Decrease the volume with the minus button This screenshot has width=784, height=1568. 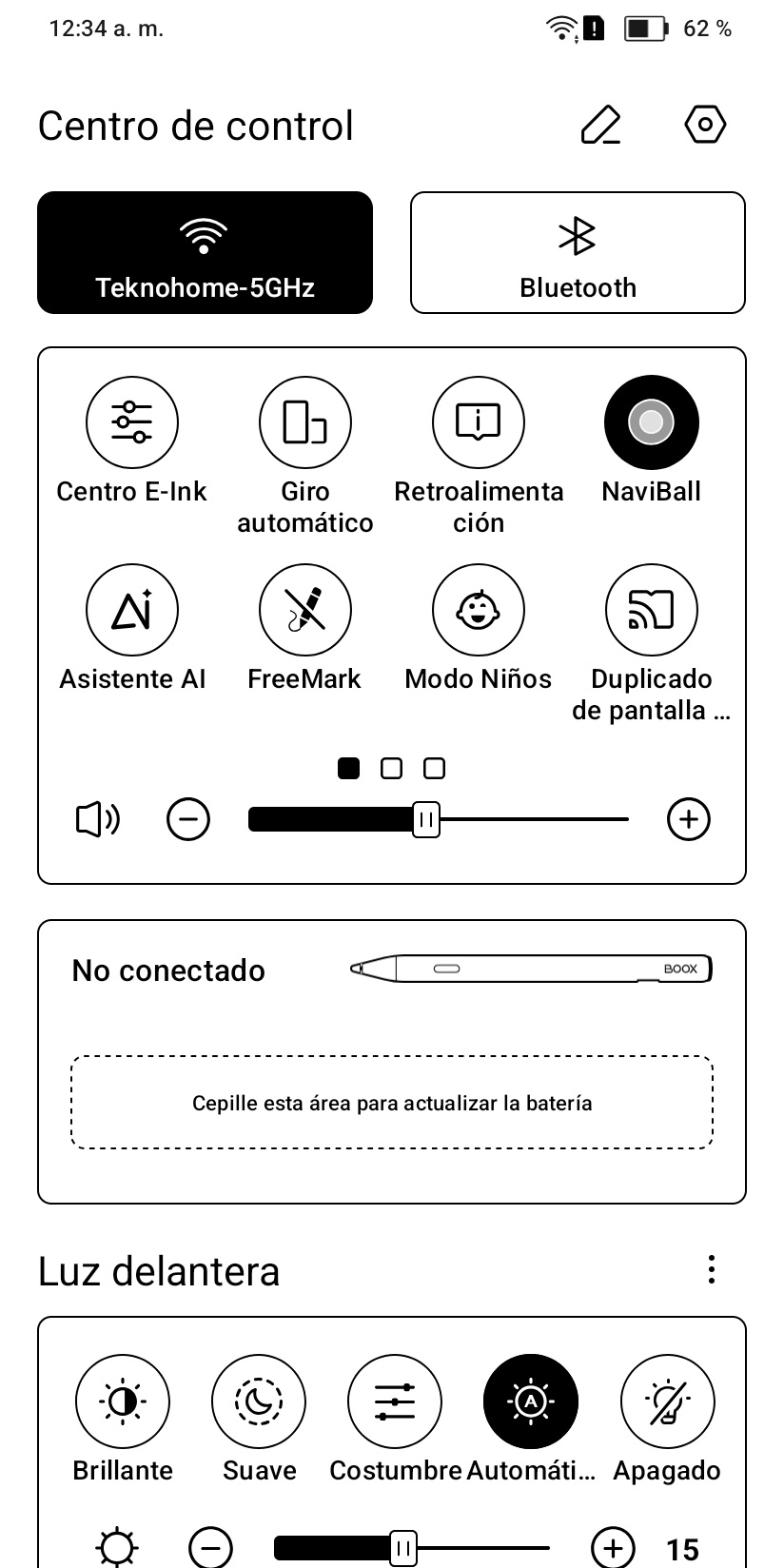[188, 819]
